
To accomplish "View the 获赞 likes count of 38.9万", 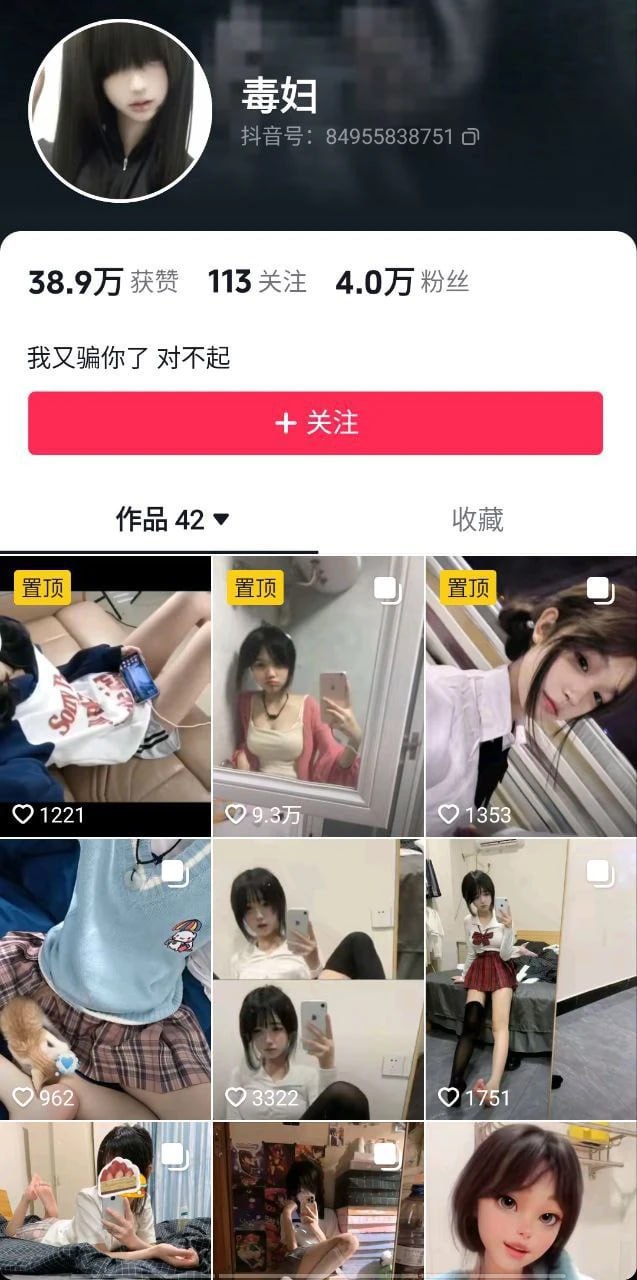I will click(x=103, y=282).
